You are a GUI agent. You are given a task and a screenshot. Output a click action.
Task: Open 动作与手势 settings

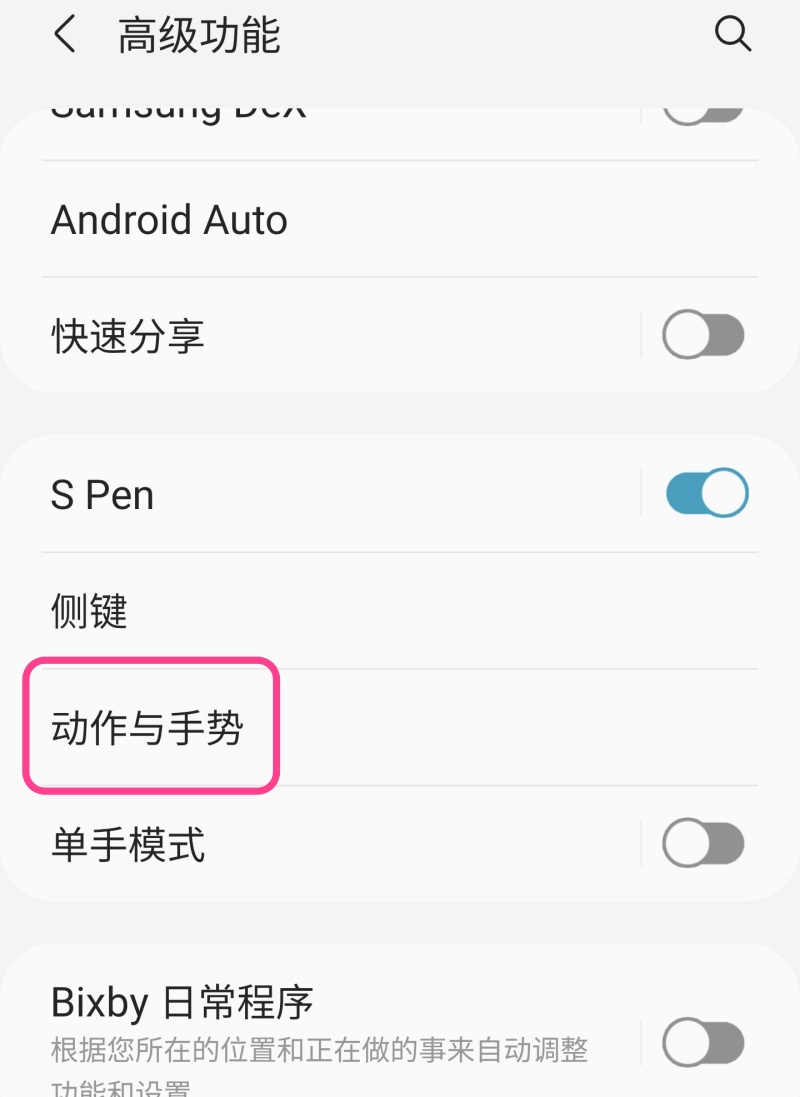148,728
